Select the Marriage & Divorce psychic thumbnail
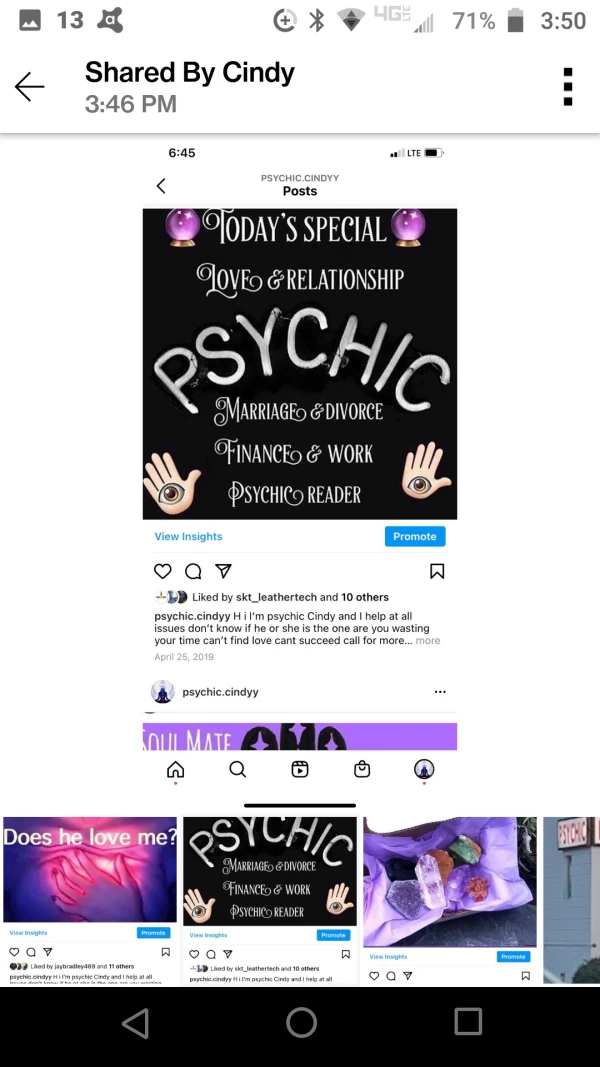Image resolution: width=600 pixels, height=1067 pixels. [x=270, y=900]
